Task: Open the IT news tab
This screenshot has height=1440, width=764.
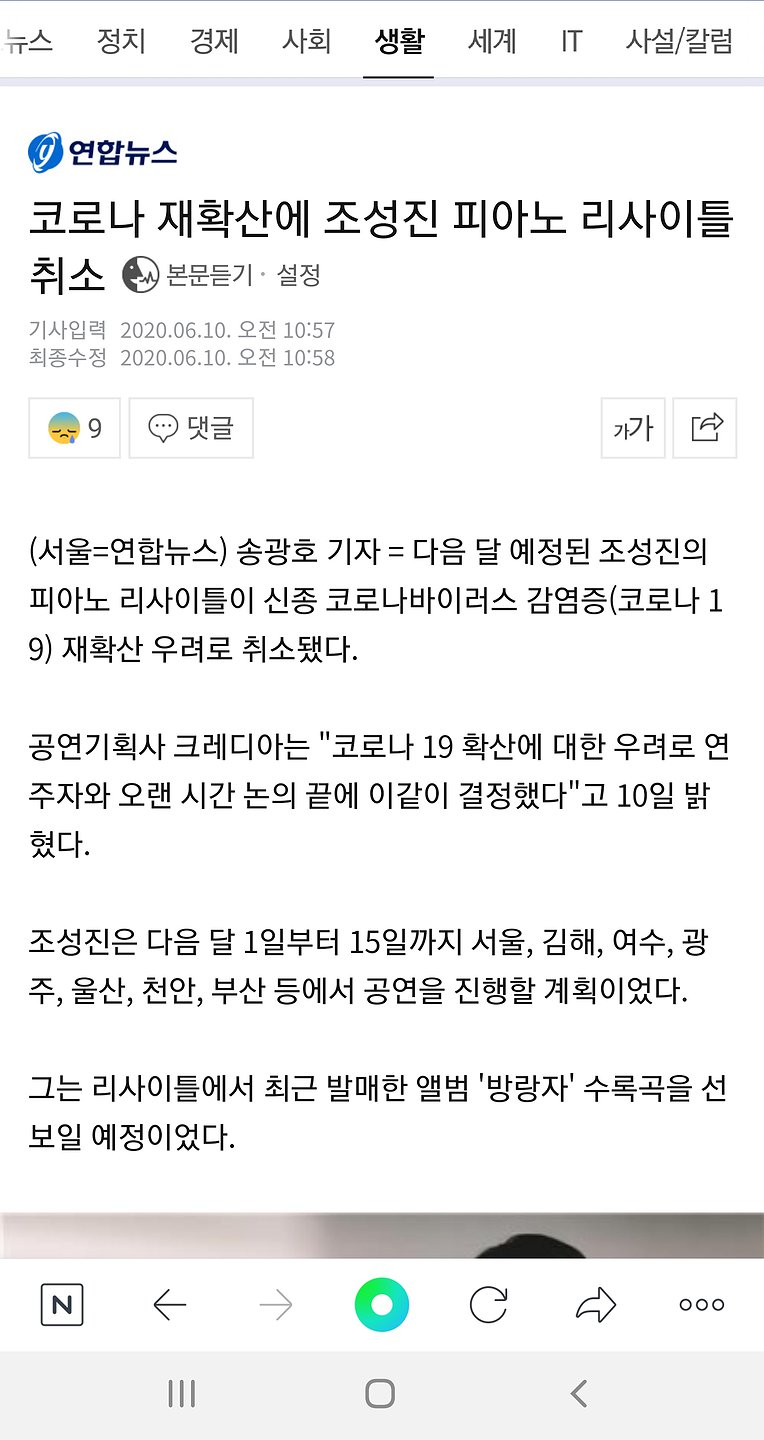Action: [571, 41]
